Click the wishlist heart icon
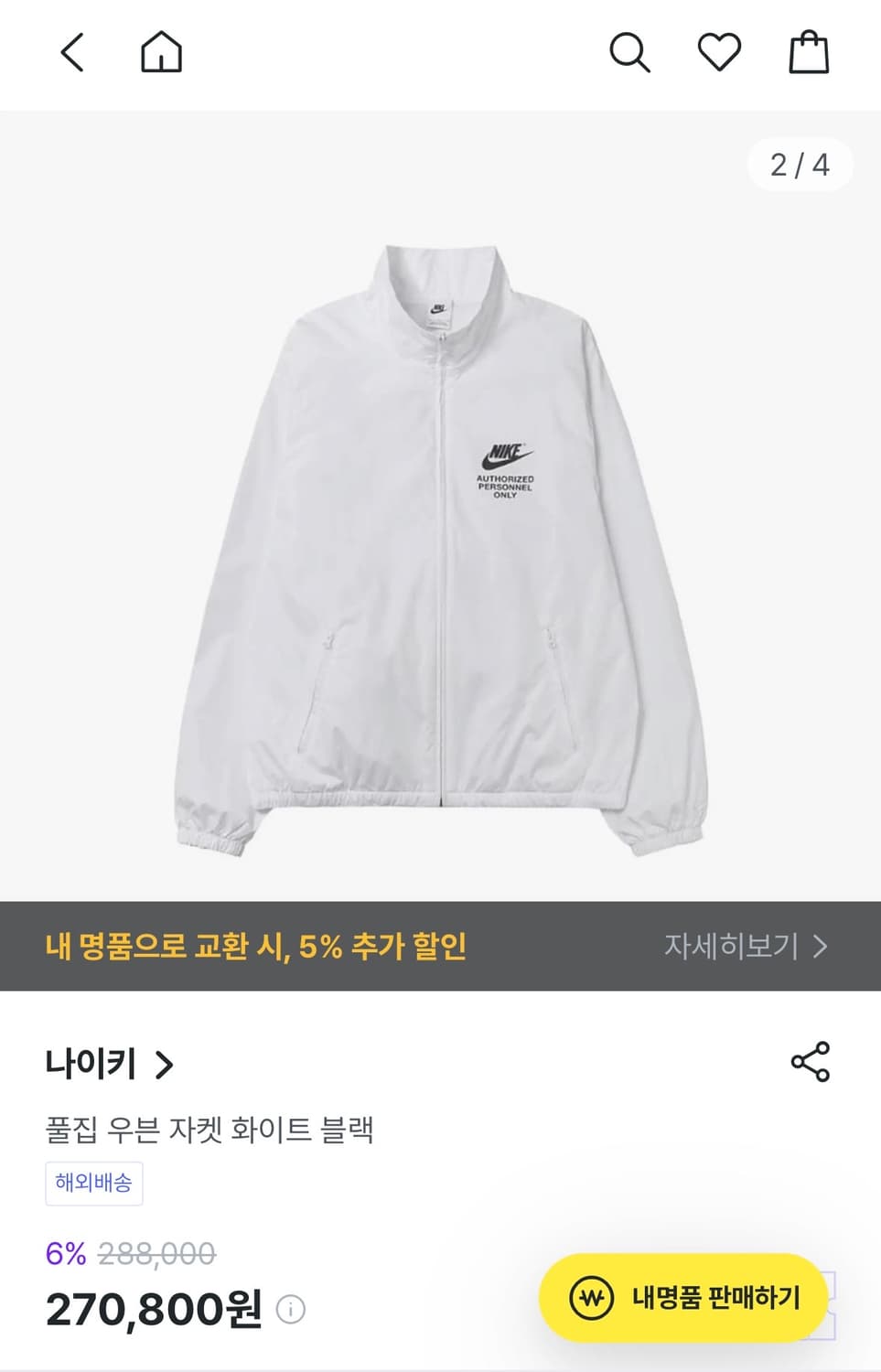 pyautogui.click(x=719, y=52)
